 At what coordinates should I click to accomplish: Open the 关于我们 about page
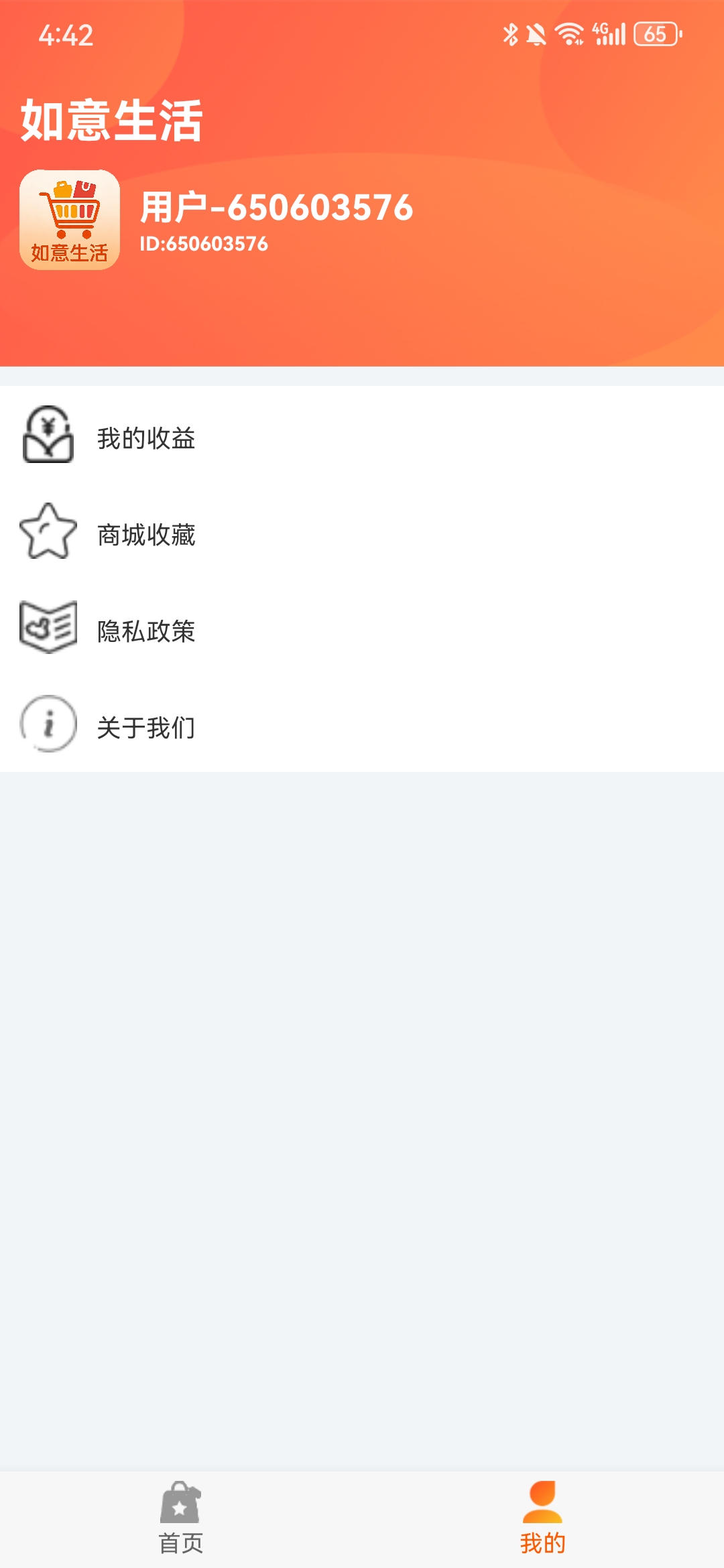145,728
